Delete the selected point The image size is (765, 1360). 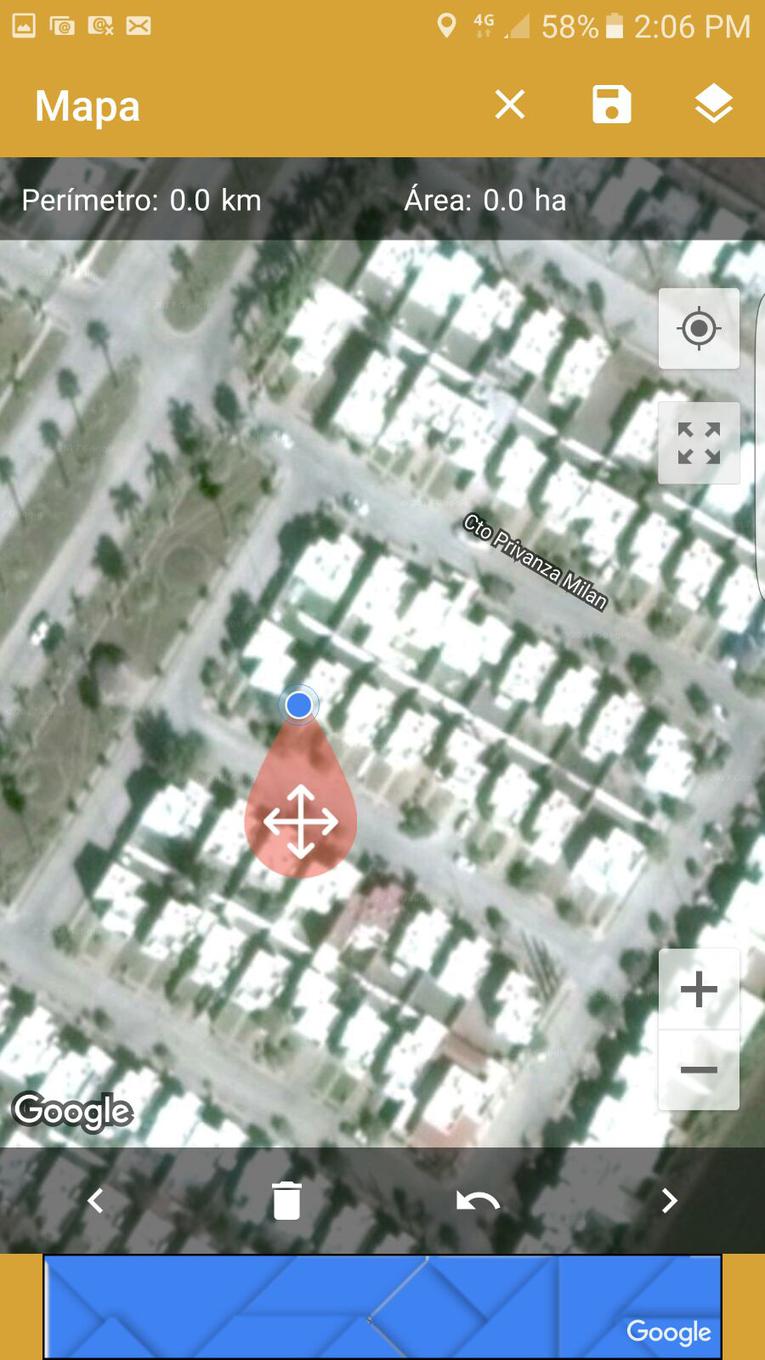point(287,1200)
